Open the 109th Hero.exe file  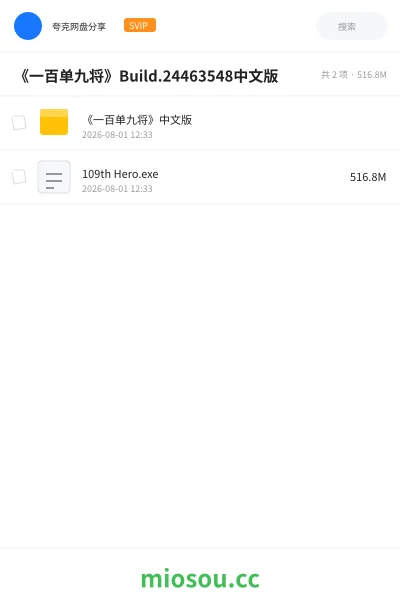coord(200,177)
